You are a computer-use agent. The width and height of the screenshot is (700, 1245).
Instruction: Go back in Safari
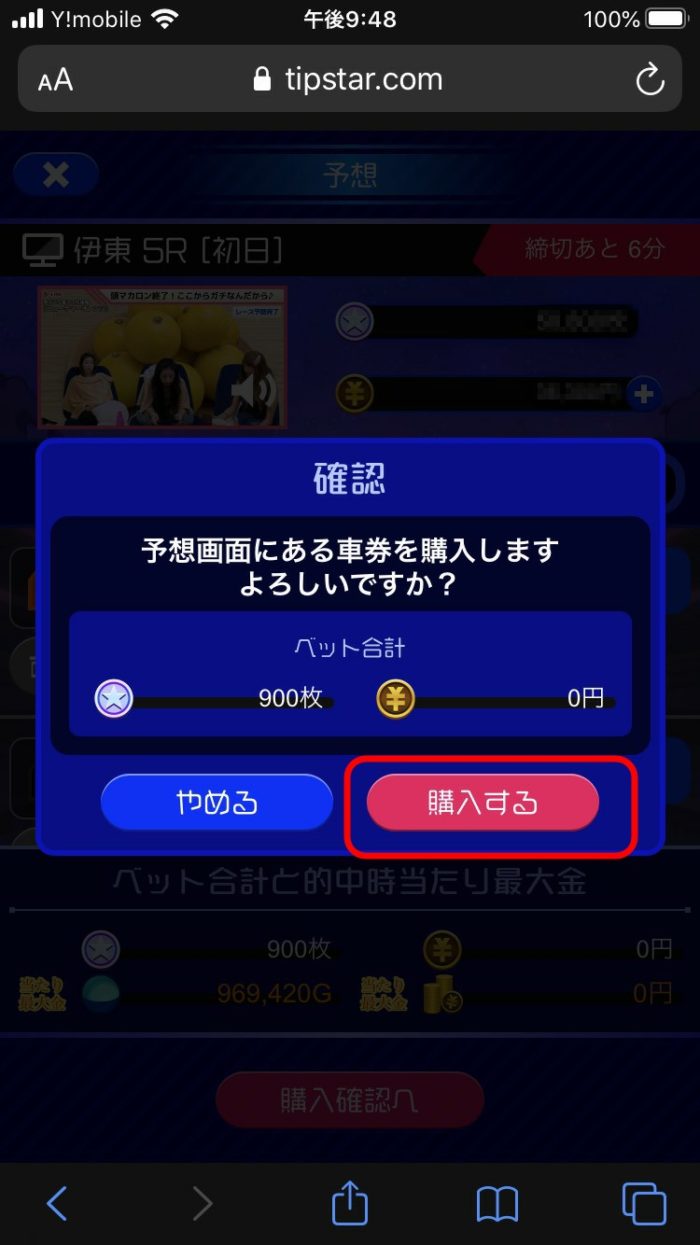click(57, 1203)
